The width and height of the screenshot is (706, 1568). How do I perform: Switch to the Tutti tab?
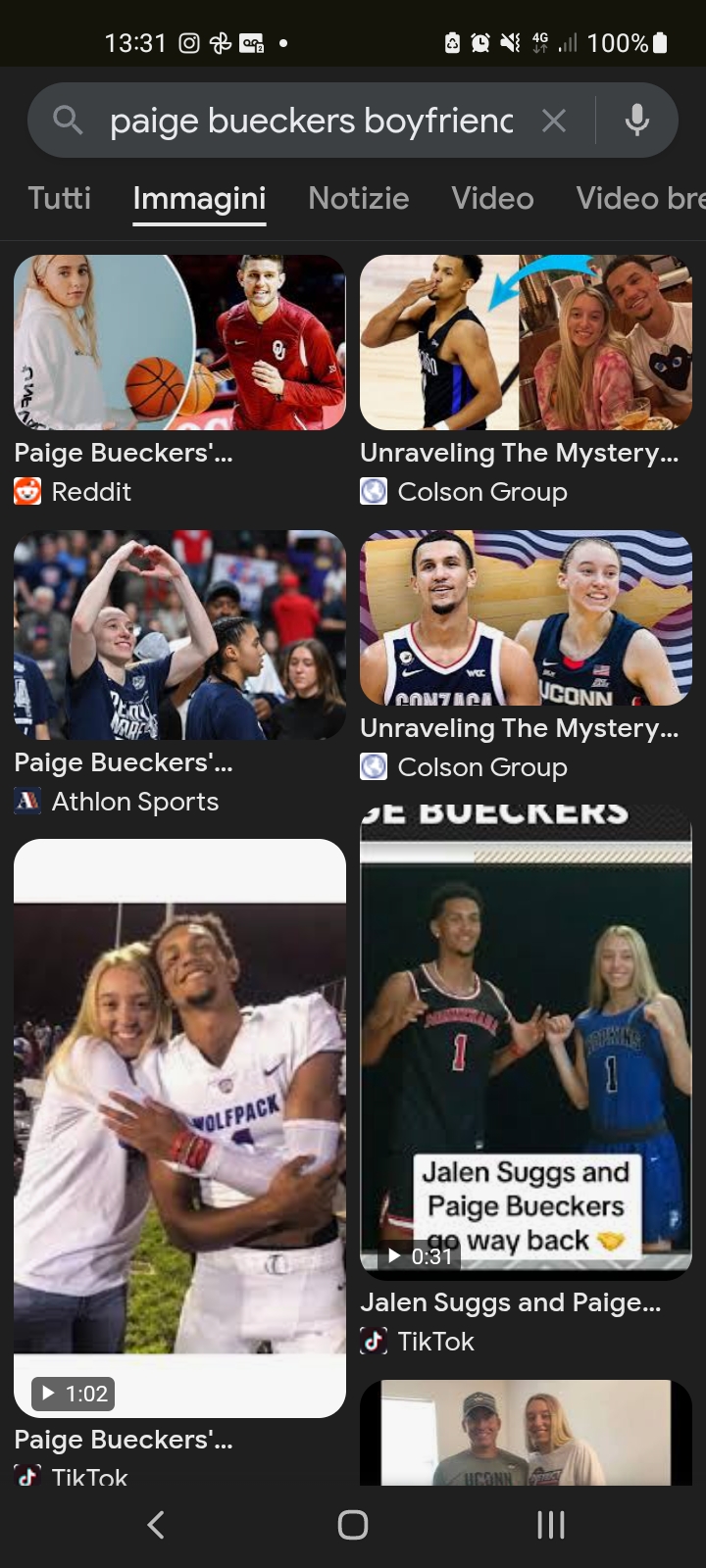point(60,198)
